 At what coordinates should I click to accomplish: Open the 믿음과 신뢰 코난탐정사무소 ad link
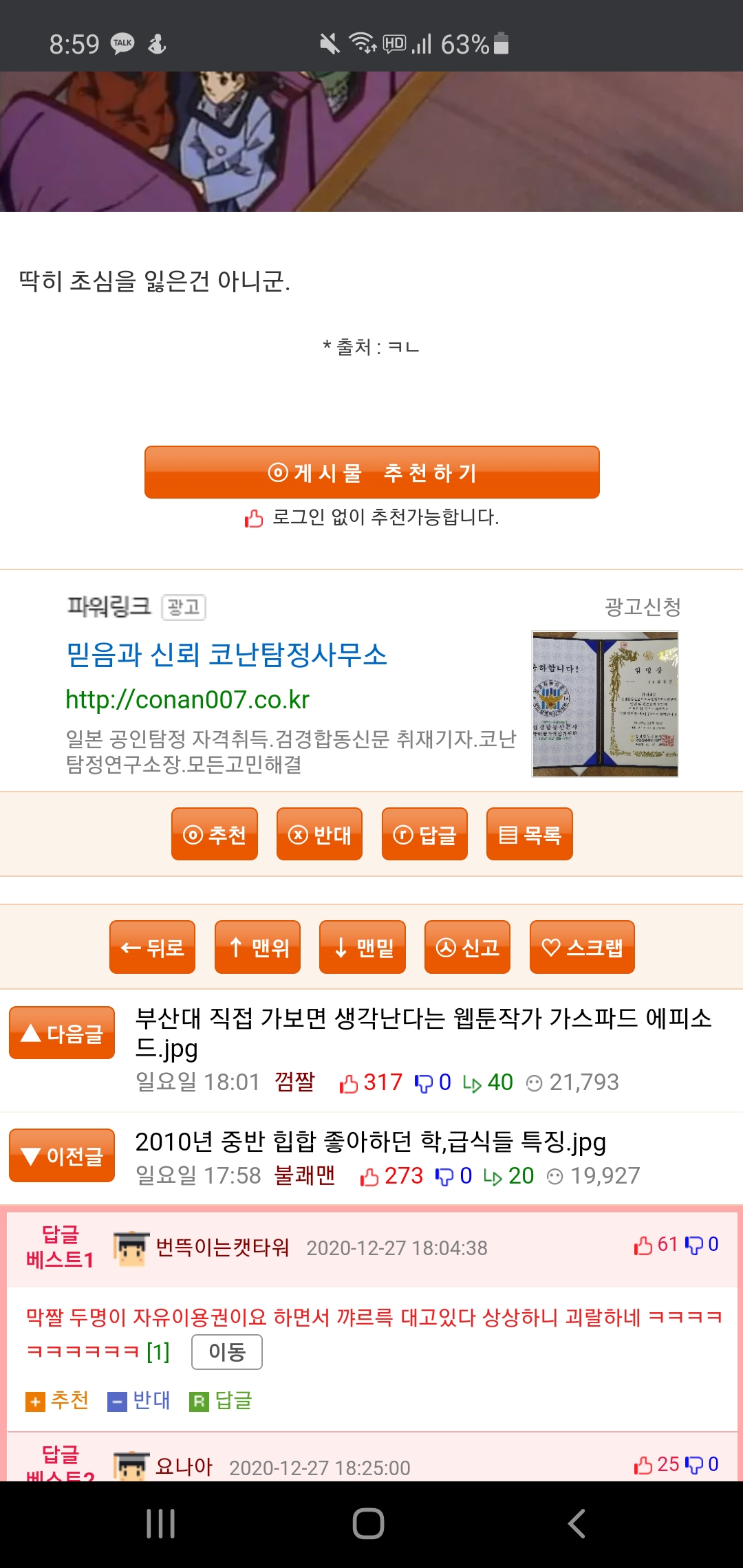(226, 655)
